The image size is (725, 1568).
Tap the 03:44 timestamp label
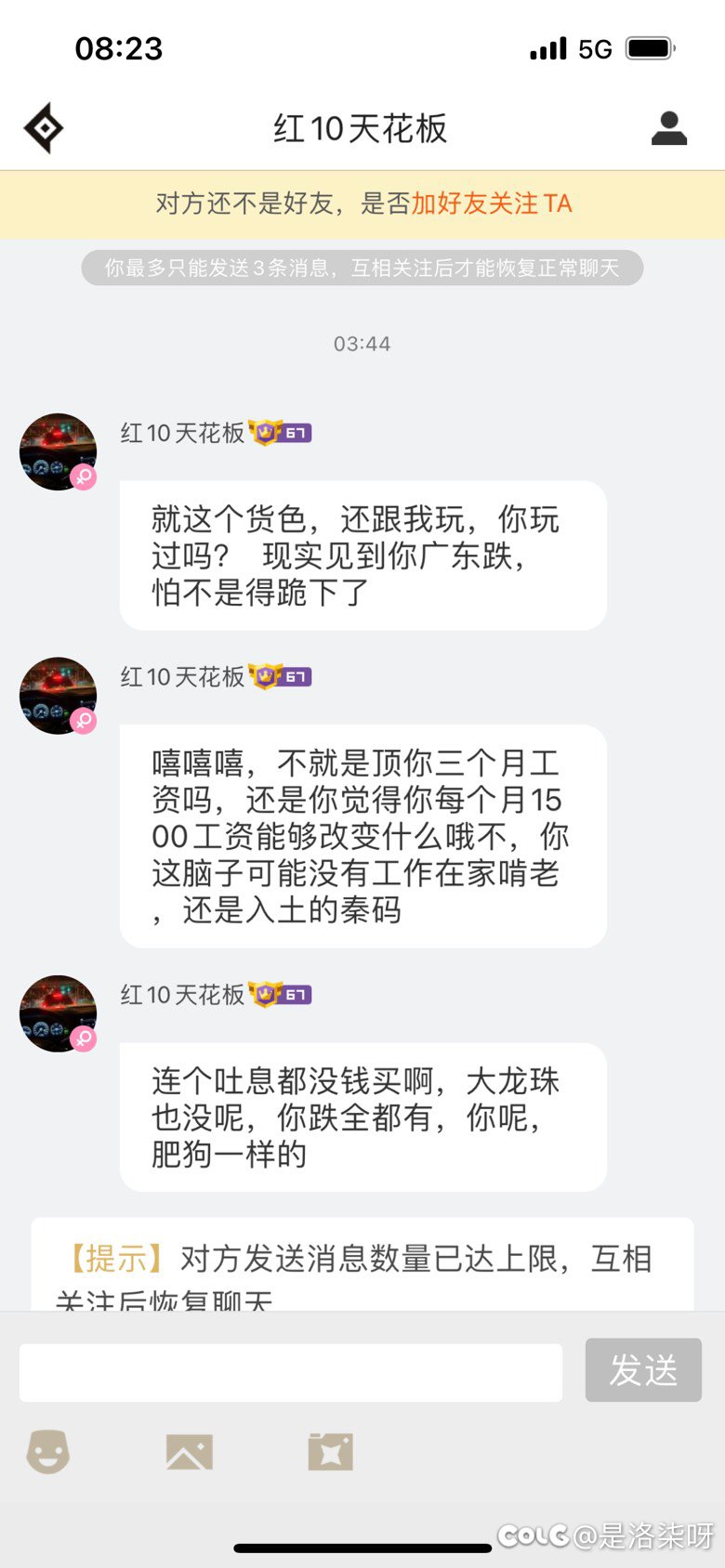click(362, 344)
